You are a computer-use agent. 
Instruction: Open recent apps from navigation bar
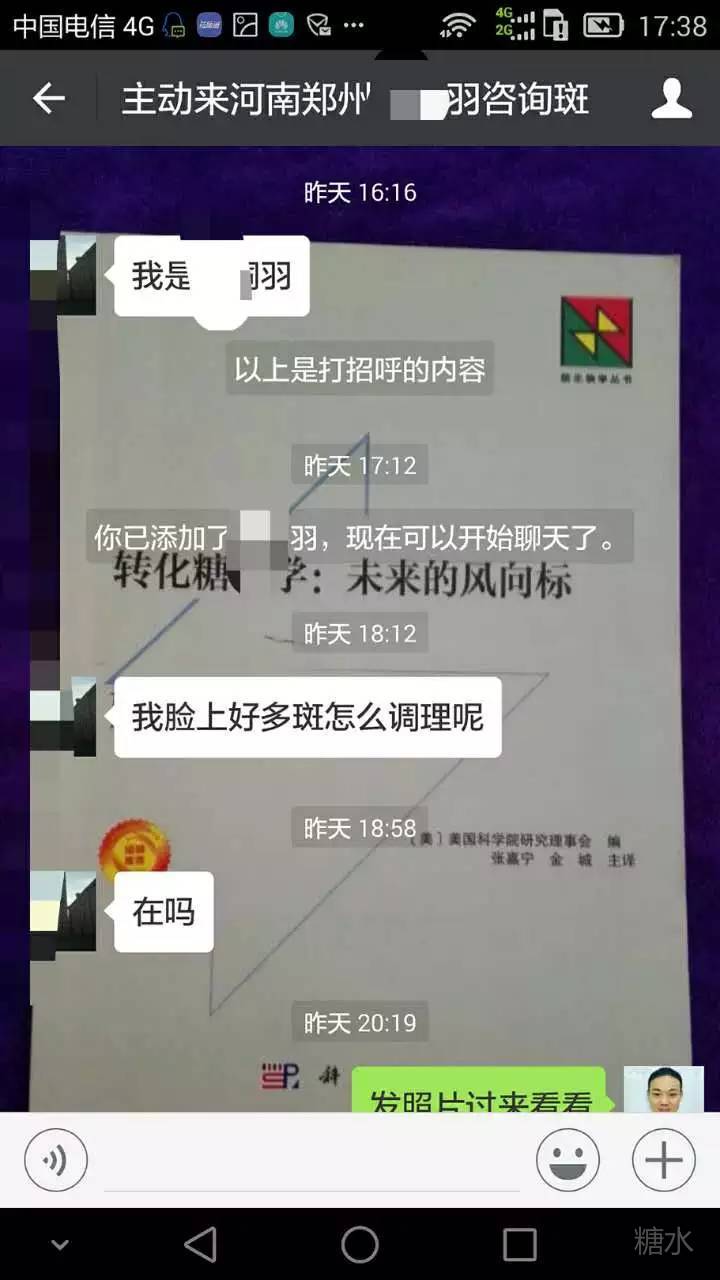[519, 1244]
